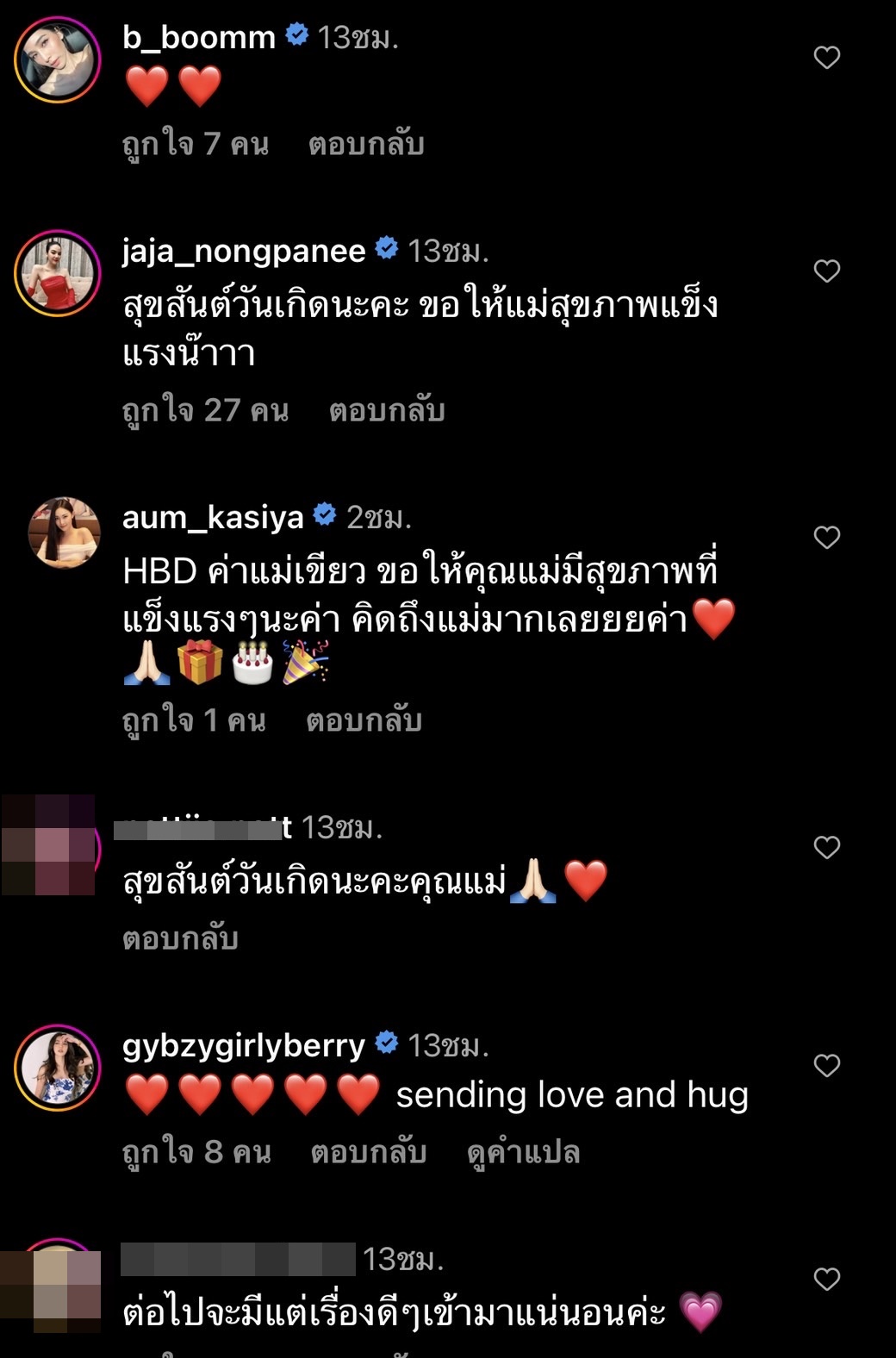The width and height of the screenshot is (896, 1358).
Task: Reply to b_boomm's comment
Action: click(x=366, y=144)
